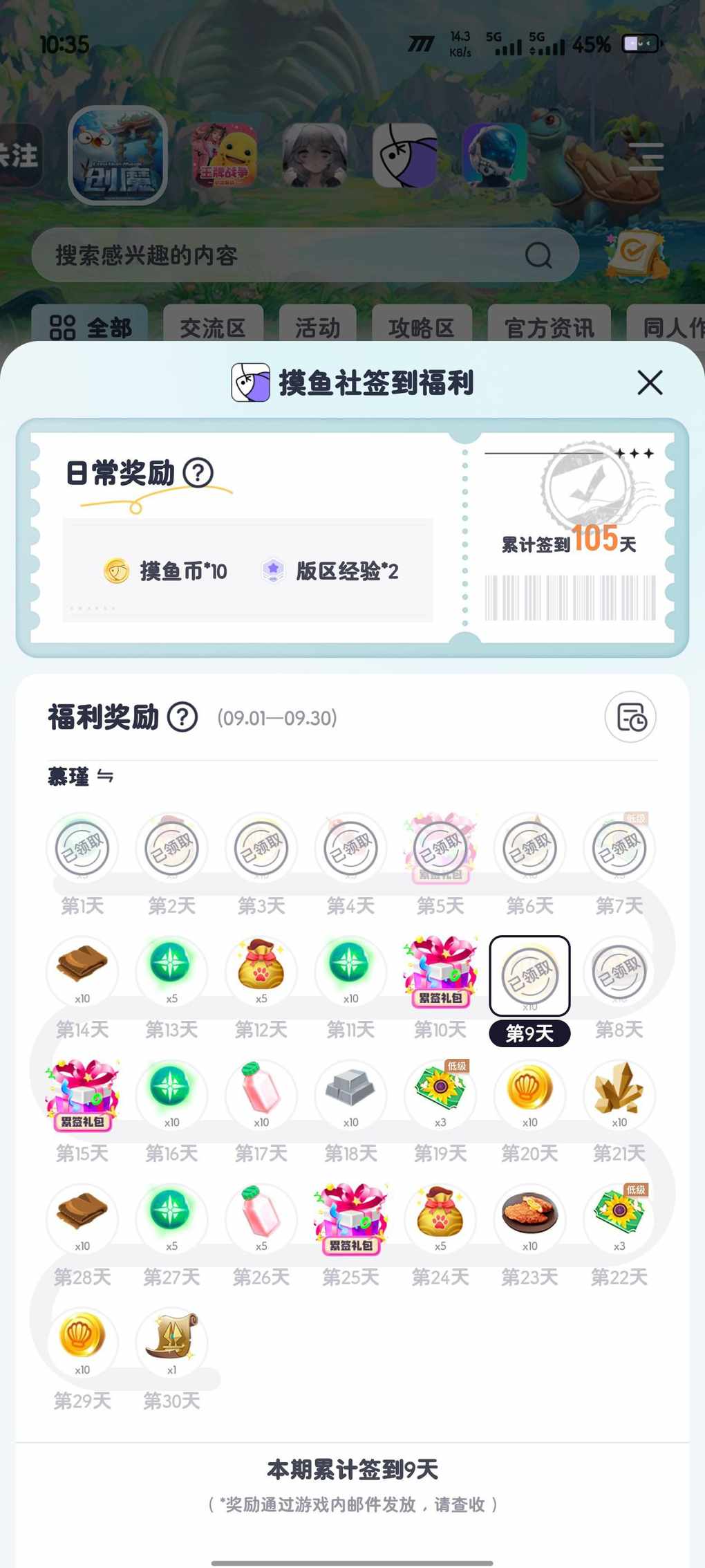
Task: Select the 第9天 check-in reward
Action: tap(529, 975)
